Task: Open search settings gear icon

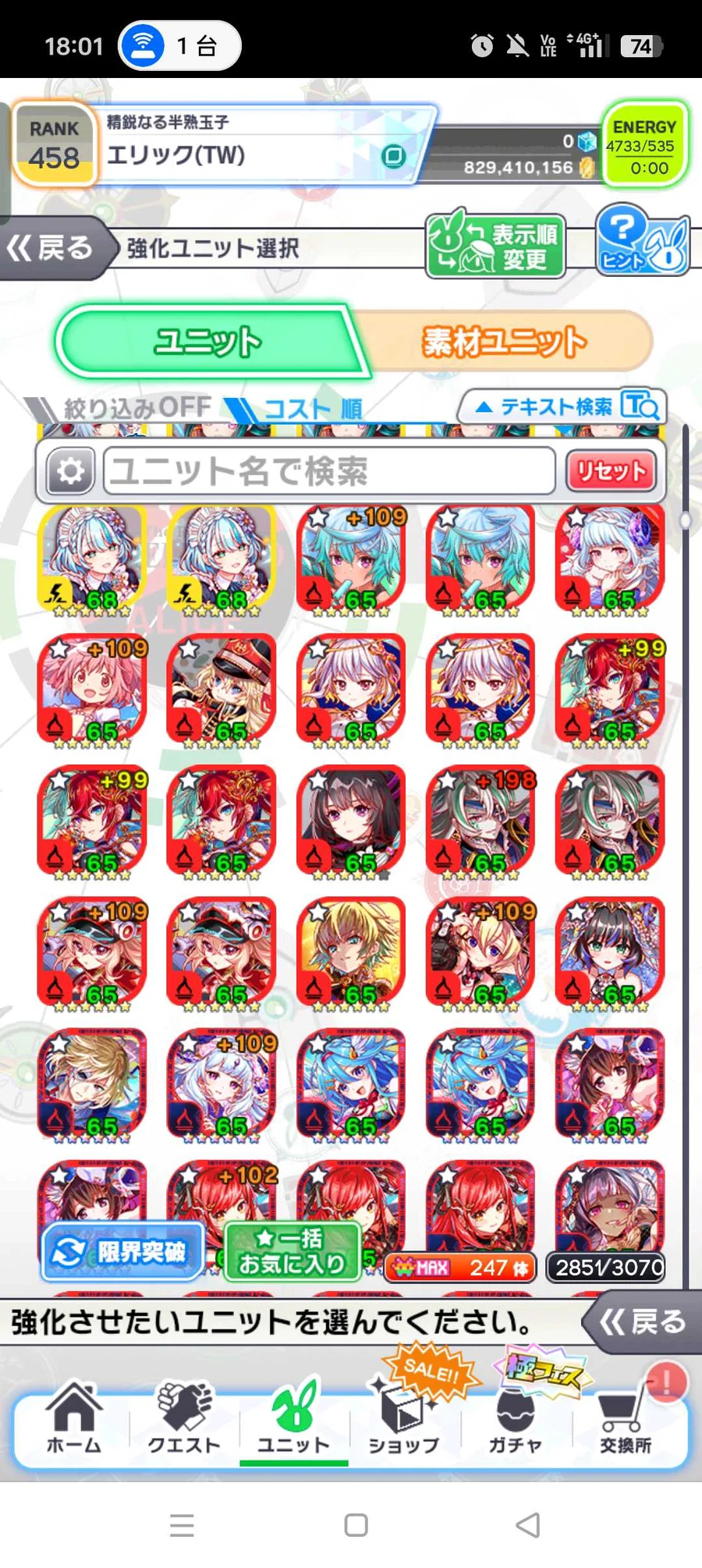Action: pyautogui.click(x=70, y=471)
